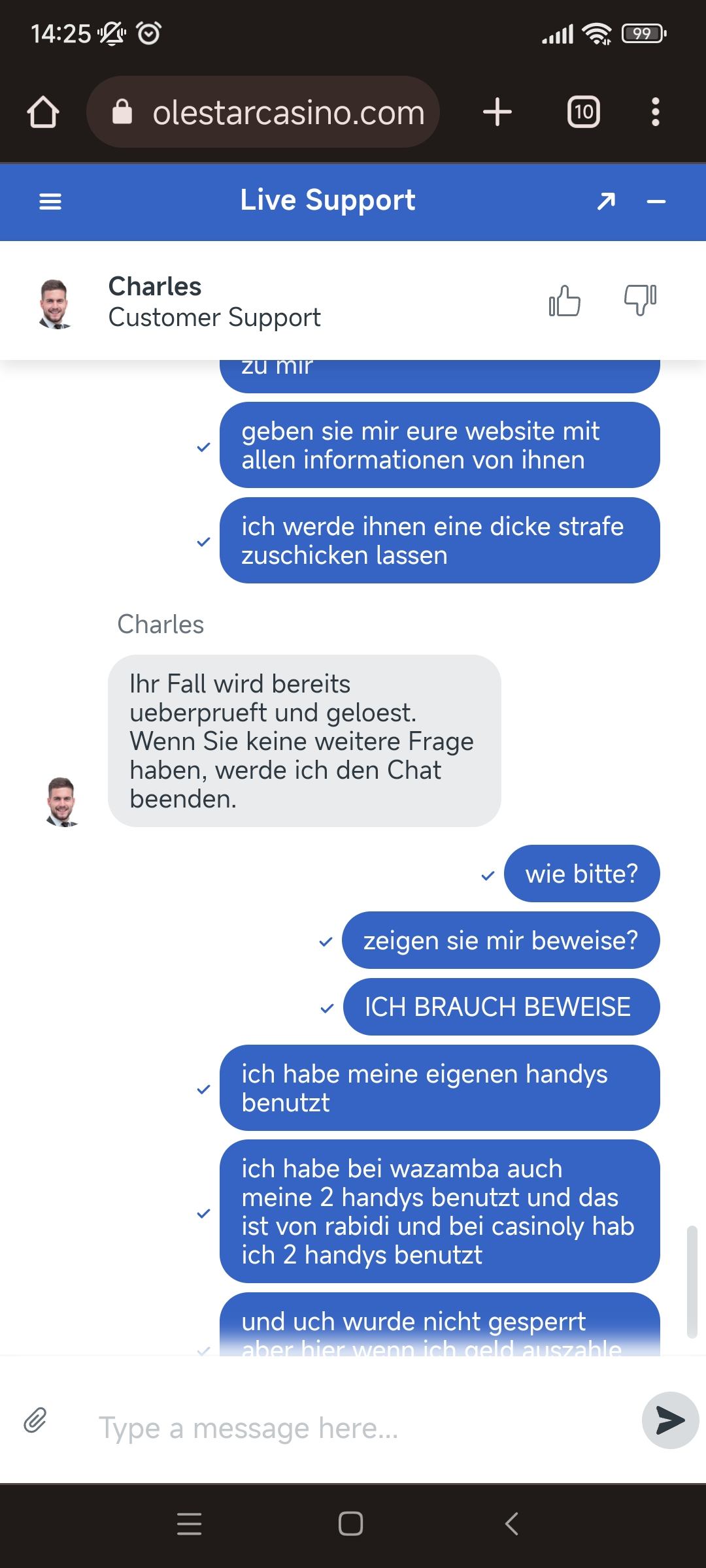This screenshot has height=1568, width=706.
Task: Attach a file with the paperclip
Action: [35, 1420]
